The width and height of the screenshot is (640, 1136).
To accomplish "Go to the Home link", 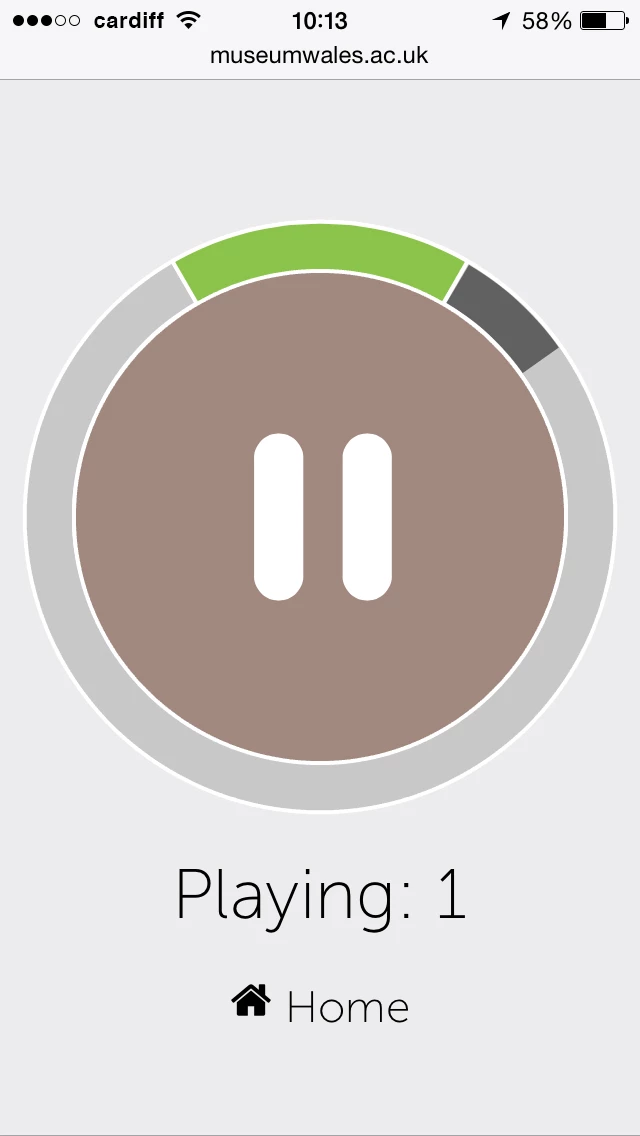I will coord(321,1006).
